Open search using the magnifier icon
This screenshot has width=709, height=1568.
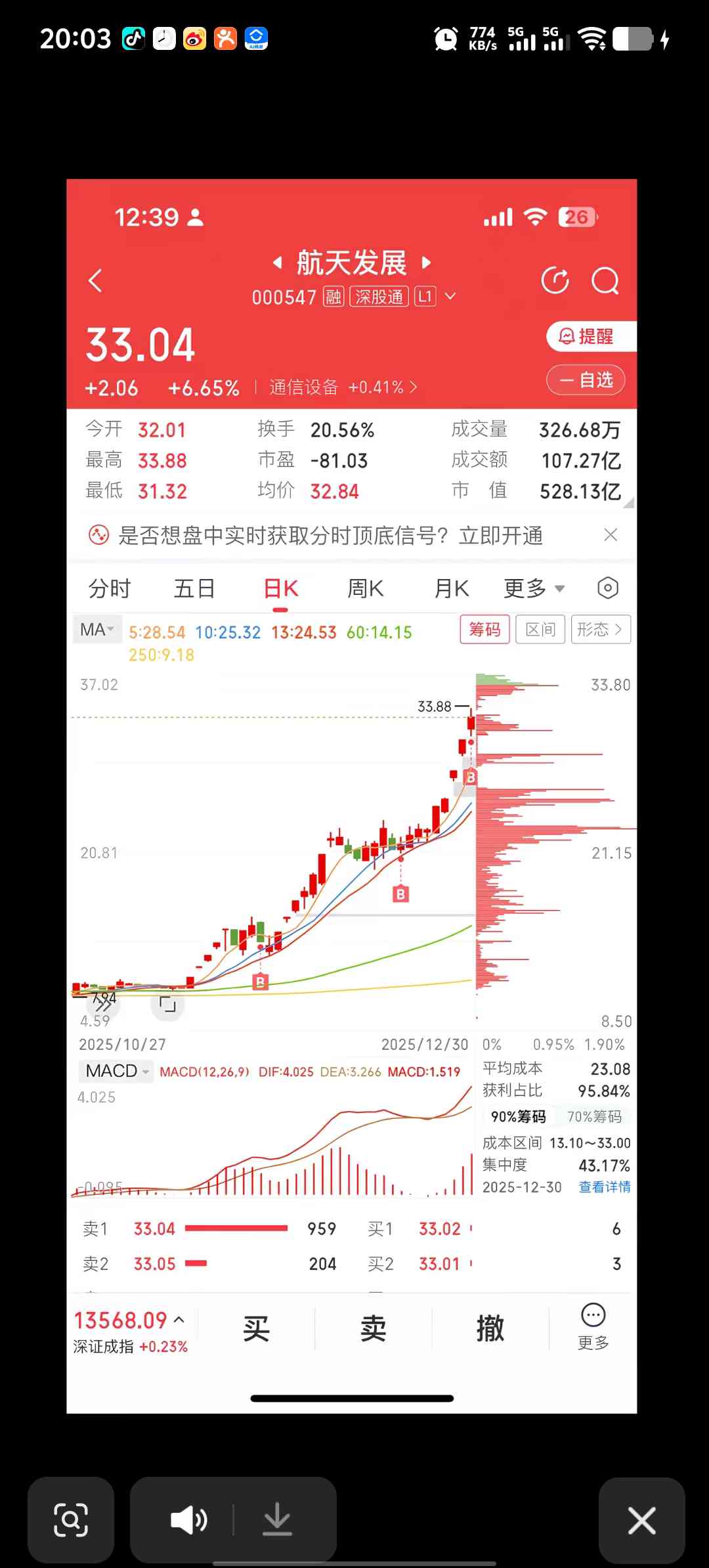[606, 280]
